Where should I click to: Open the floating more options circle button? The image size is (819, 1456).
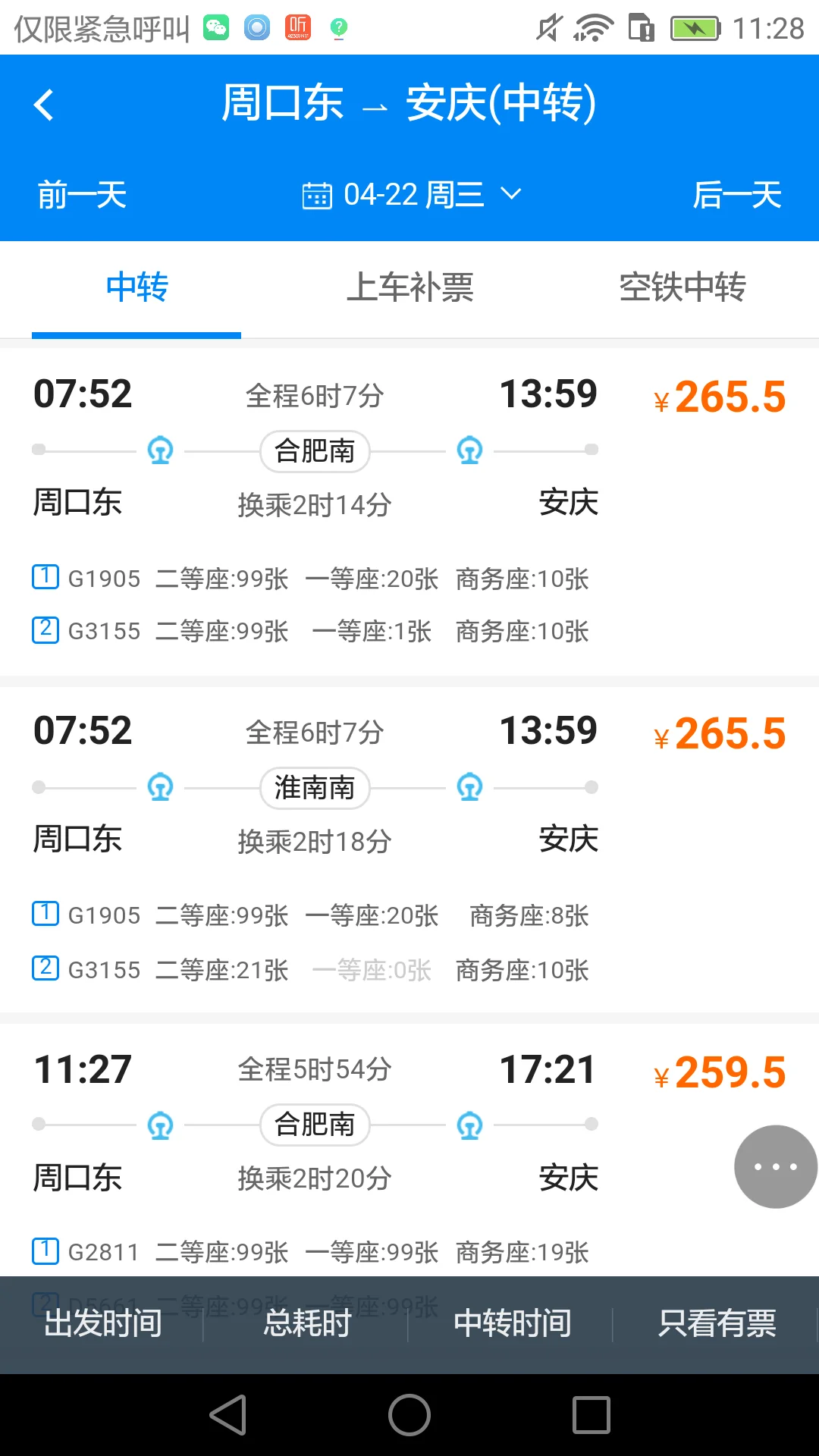coord(774,1166)
